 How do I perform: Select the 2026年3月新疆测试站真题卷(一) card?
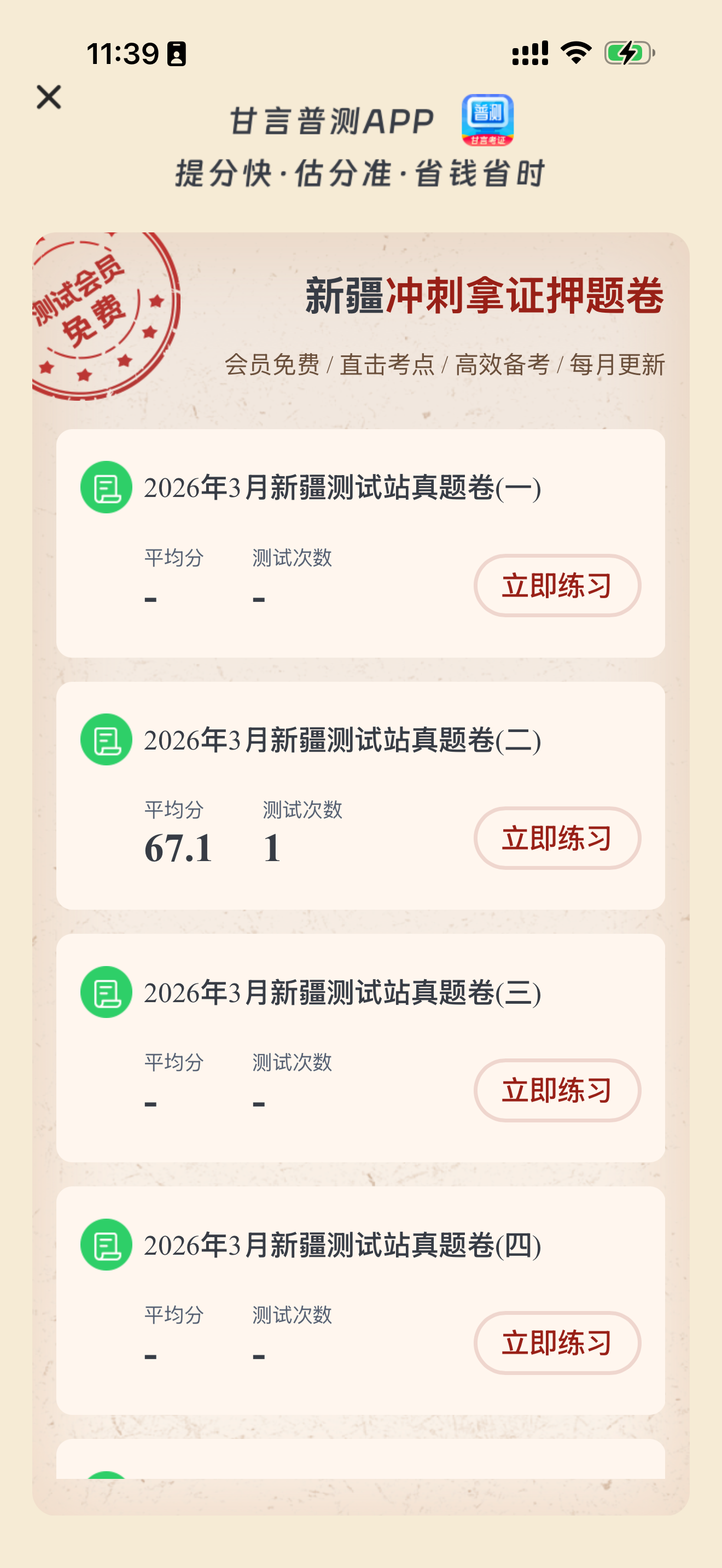[x=361, y=542]
